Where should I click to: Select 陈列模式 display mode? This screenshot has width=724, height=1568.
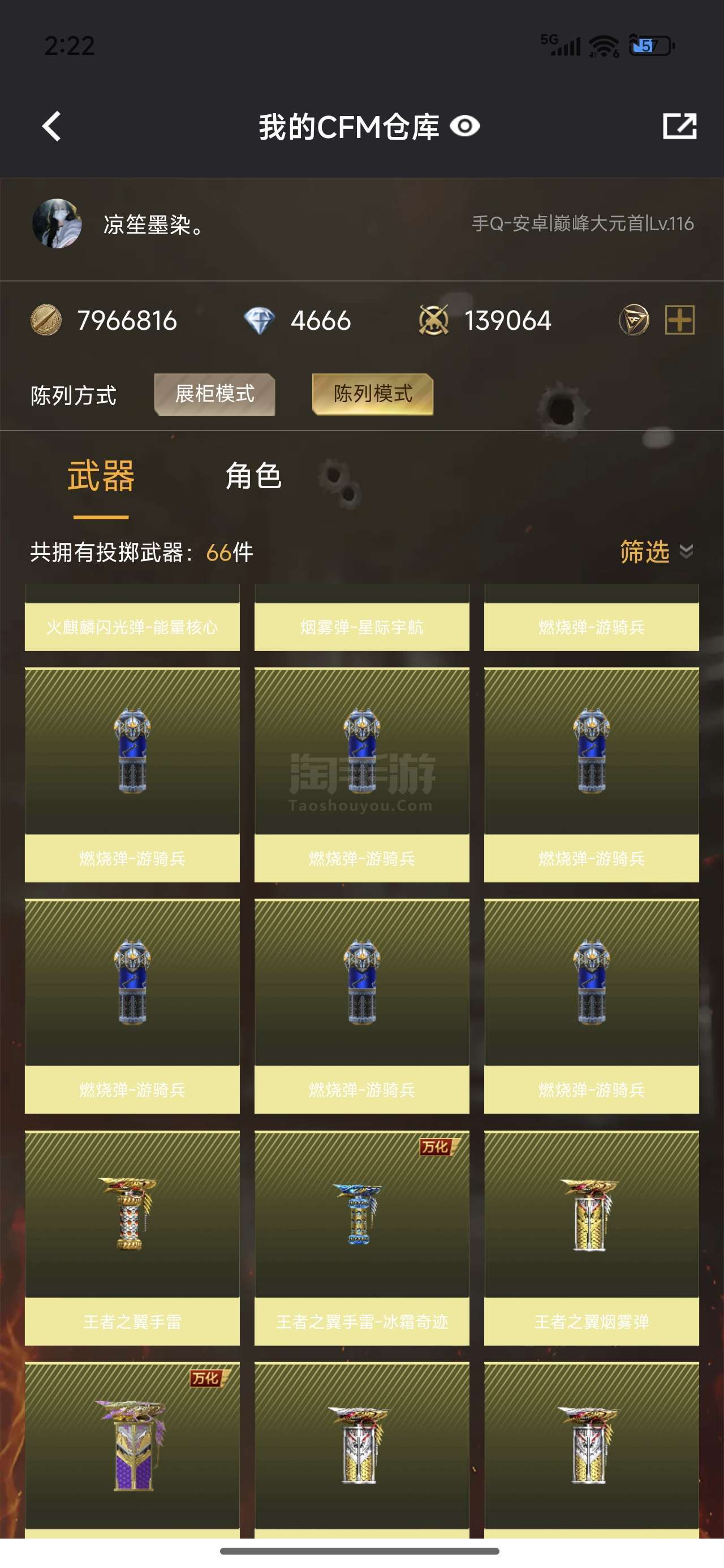(373, 394)
